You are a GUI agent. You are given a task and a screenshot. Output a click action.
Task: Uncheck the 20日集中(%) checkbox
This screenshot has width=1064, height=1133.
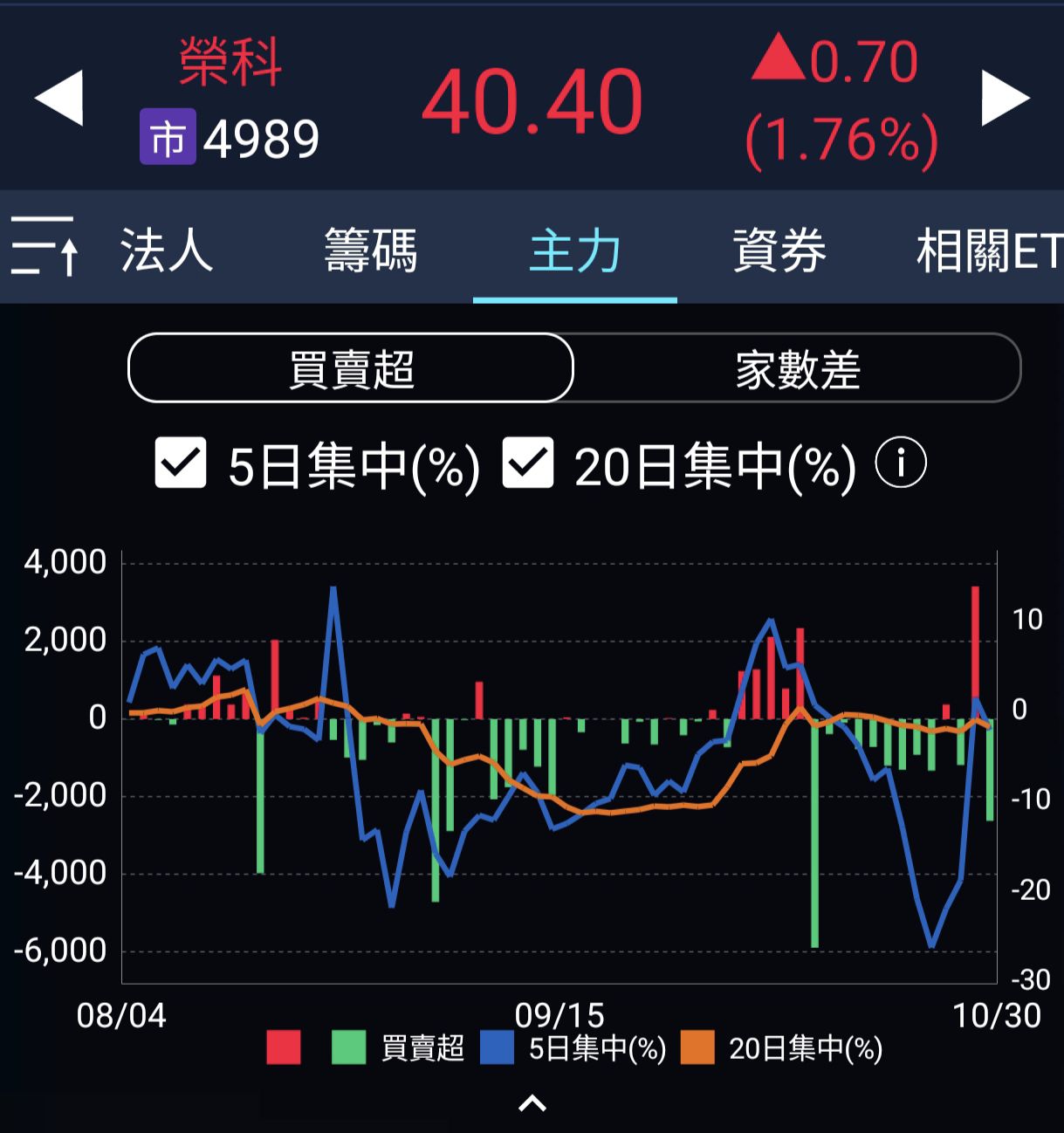[528, 463]
